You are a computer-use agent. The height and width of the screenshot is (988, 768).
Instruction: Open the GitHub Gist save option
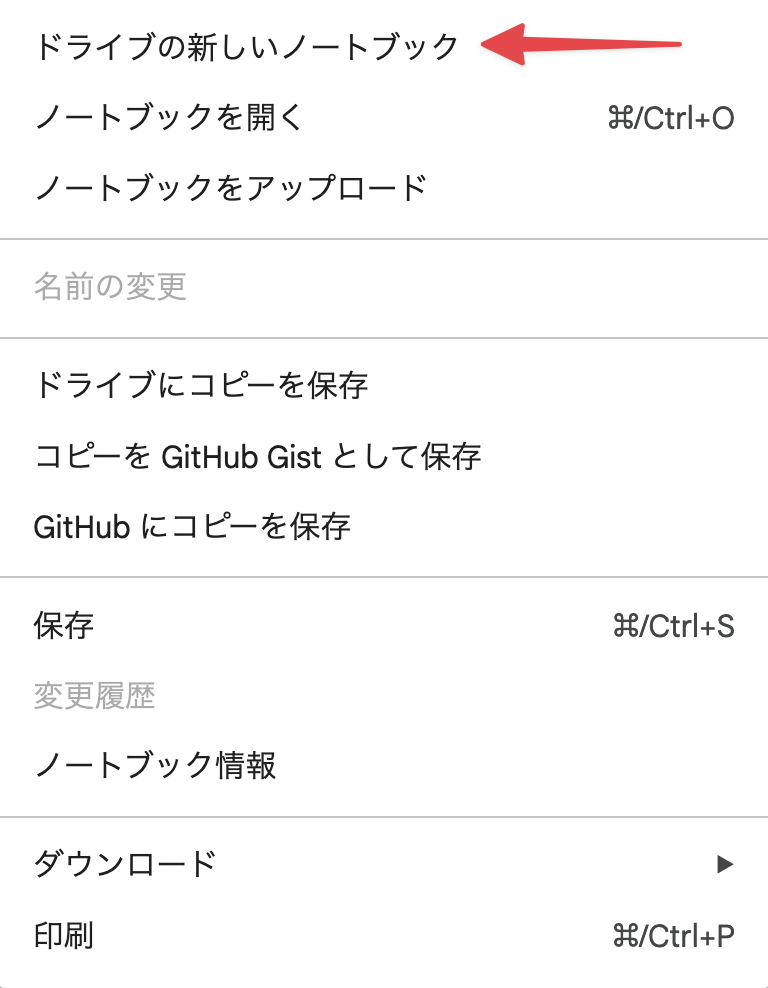pos(259,458)
